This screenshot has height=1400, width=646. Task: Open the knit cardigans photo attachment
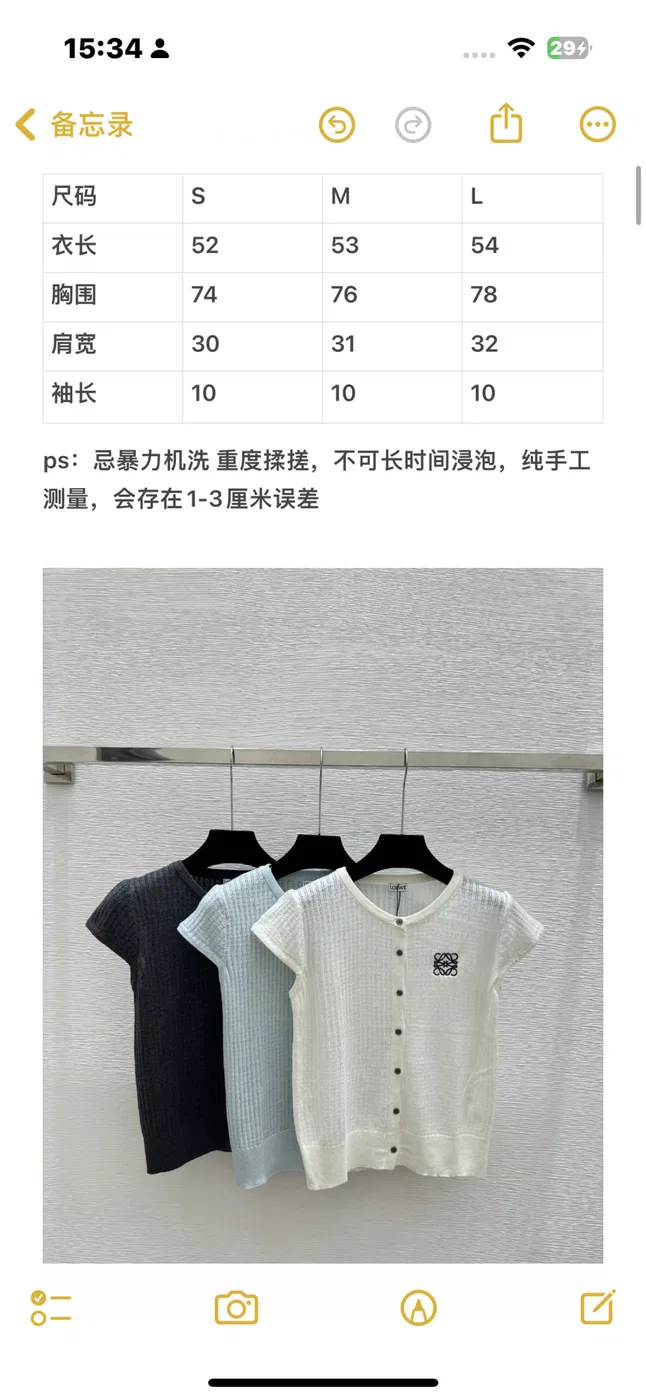click(323, 915)
